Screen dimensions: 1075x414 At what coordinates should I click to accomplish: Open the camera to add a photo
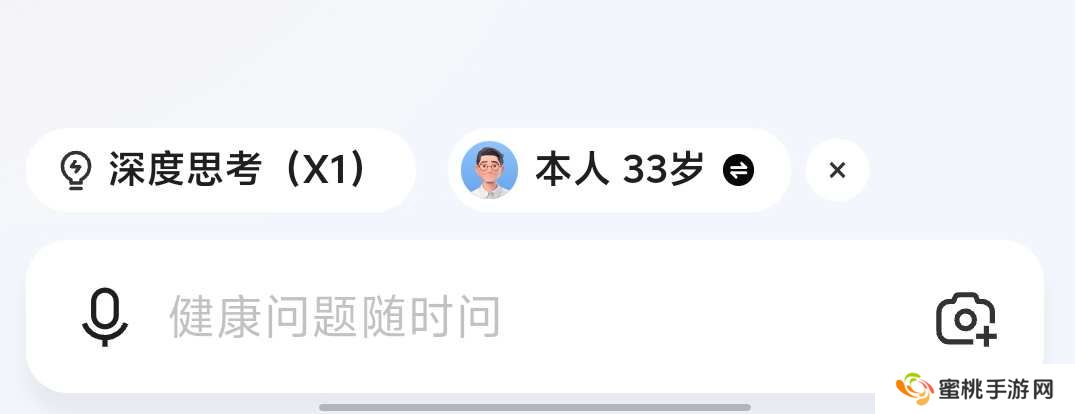pyautogui.click(x=965, y=320)
